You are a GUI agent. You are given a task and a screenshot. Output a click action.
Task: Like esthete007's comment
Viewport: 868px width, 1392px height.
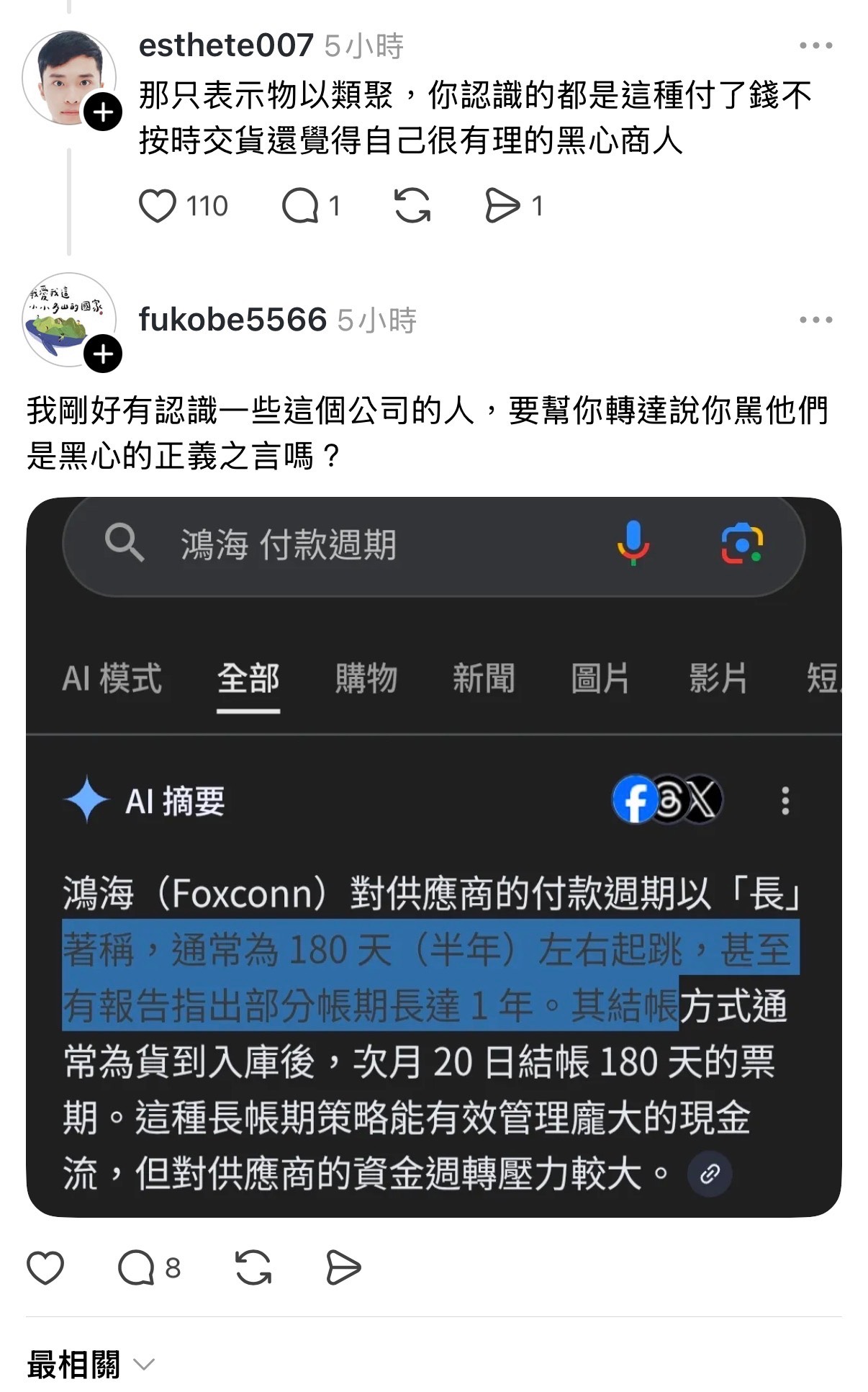(157, 206)
